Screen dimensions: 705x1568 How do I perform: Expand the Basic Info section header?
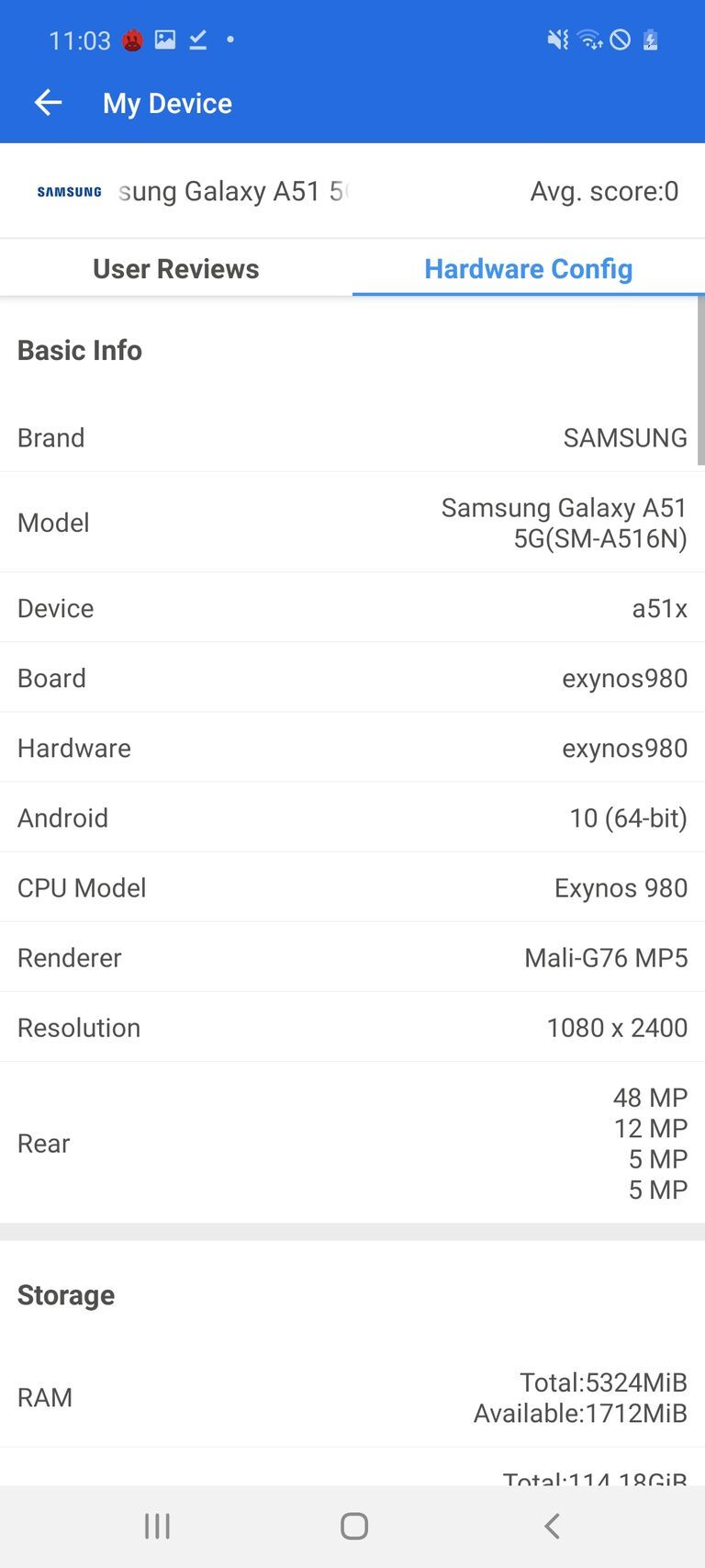tap(79, 350)
